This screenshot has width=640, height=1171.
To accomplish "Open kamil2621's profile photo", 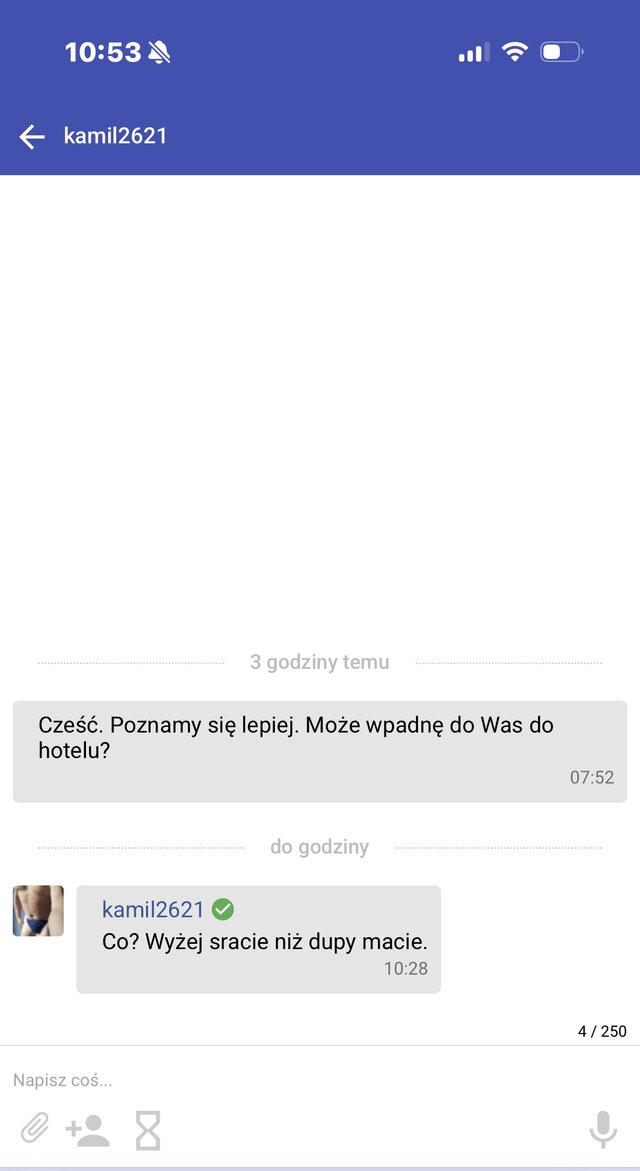I will [x=38, y=910].
